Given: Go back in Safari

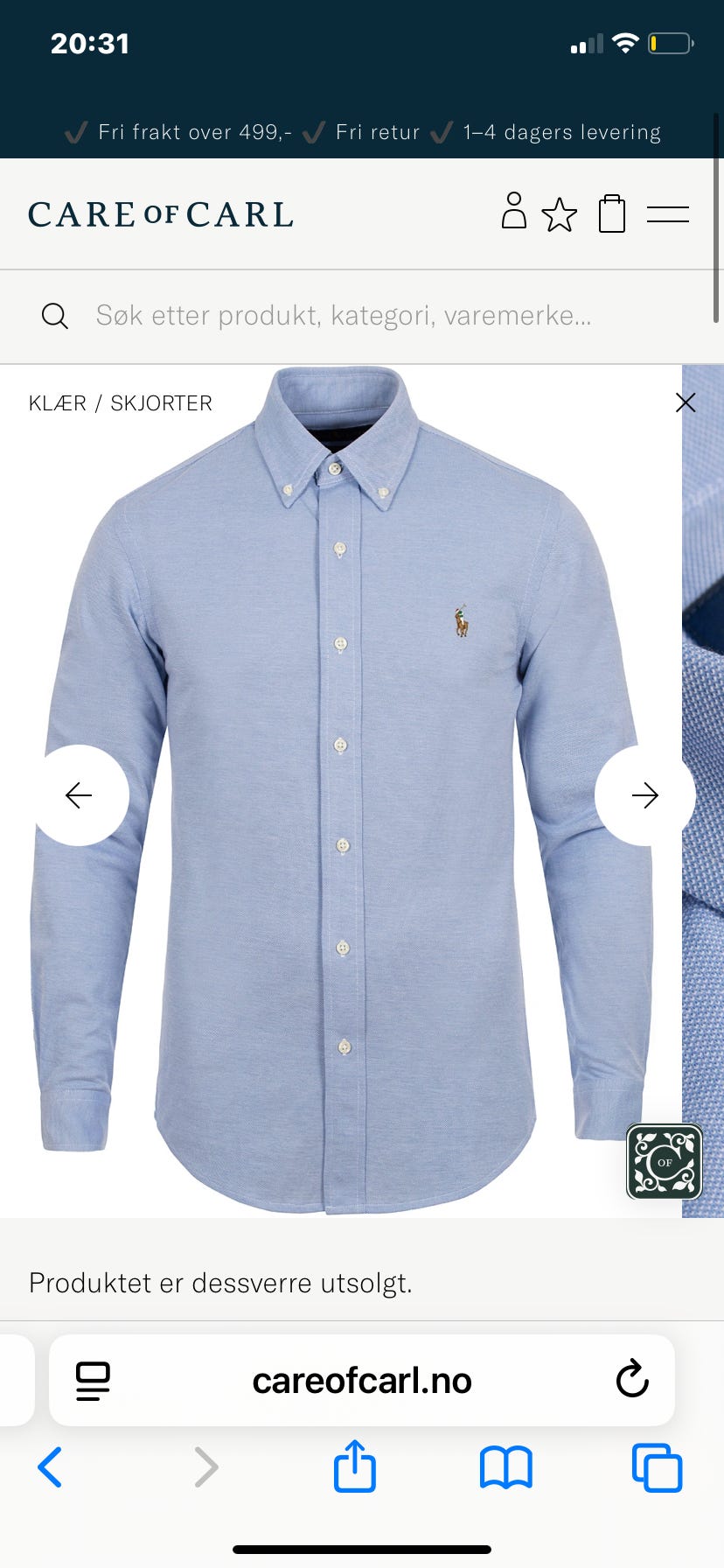Looking at the screenshot, I should [x=50, y=1467].
